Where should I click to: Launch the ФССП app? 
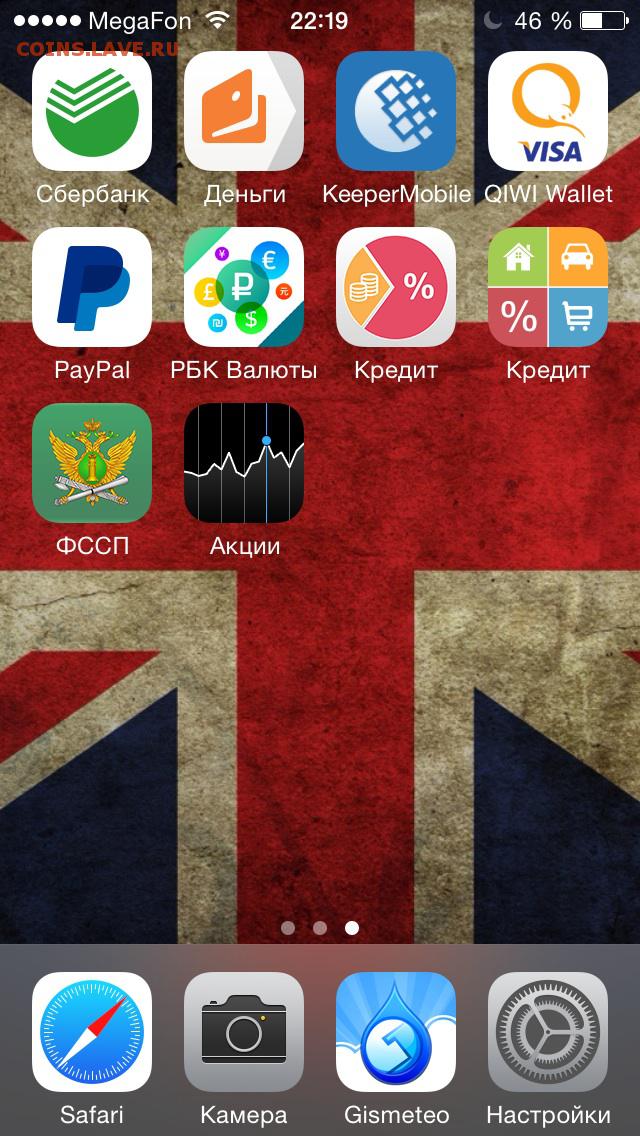click(92, 463)
